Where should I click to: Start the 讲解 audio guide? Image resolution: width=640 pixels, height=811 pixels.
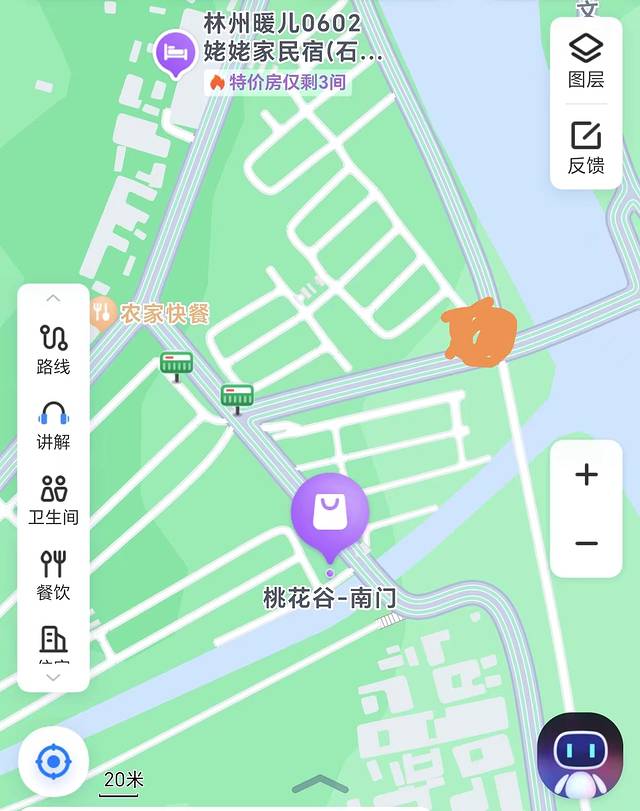click(x=54, y=426)
